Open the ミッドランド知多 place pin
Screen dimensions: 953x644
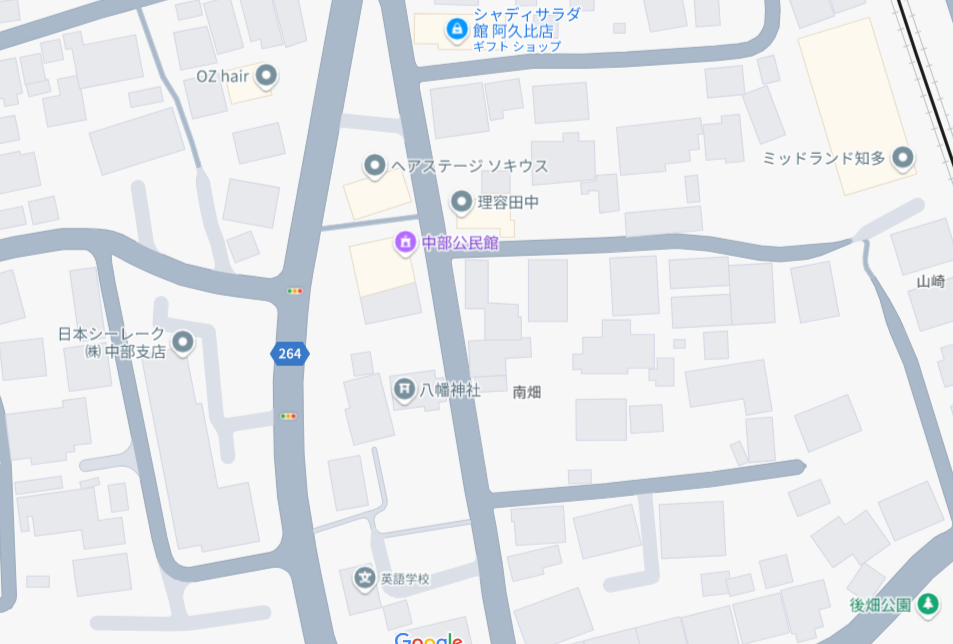pos(903,158)
